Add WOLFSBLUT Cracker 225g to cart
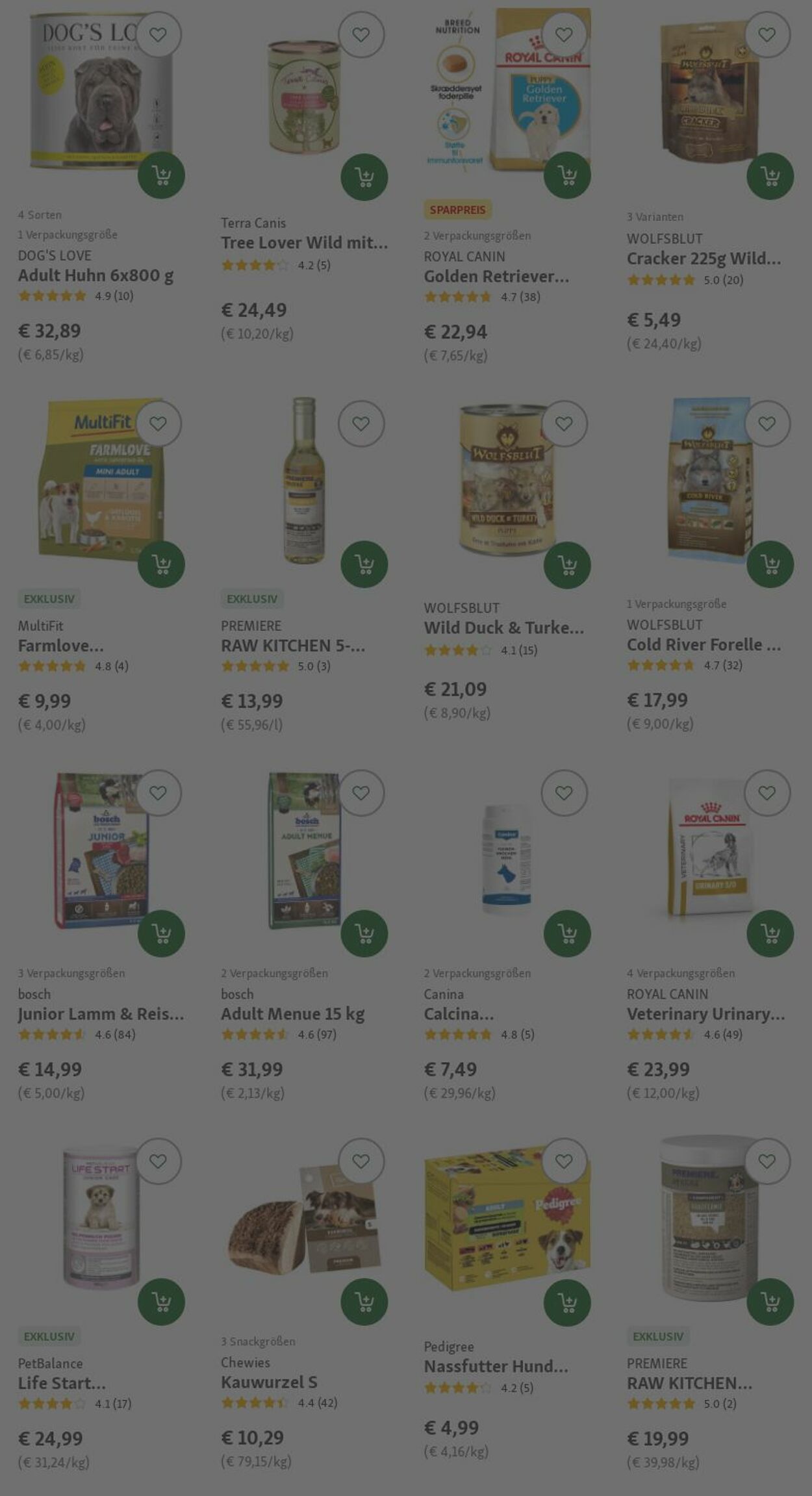Image resolution: width=812 pixels, height=1496 pixels. [x=770, y=176]
